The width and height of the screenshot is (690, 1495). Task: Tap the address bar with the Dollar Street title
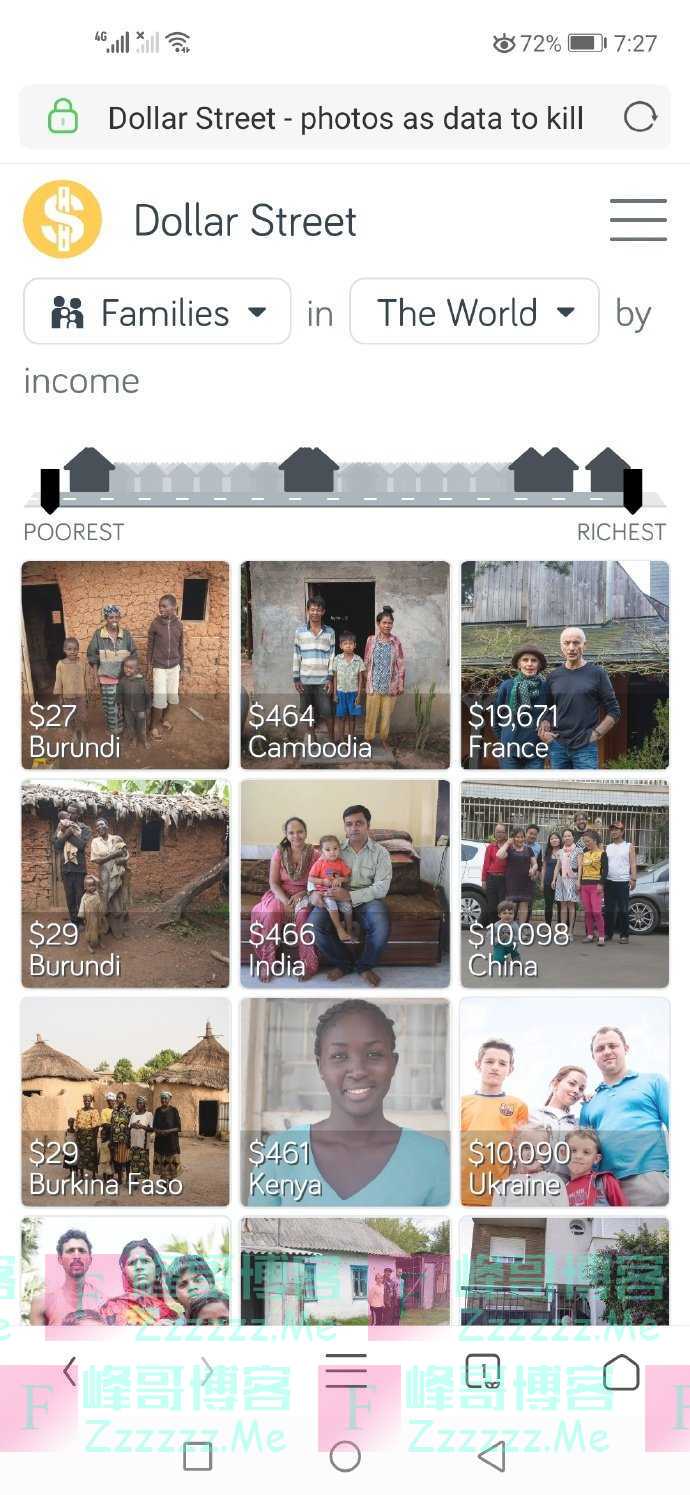(345, 118)
